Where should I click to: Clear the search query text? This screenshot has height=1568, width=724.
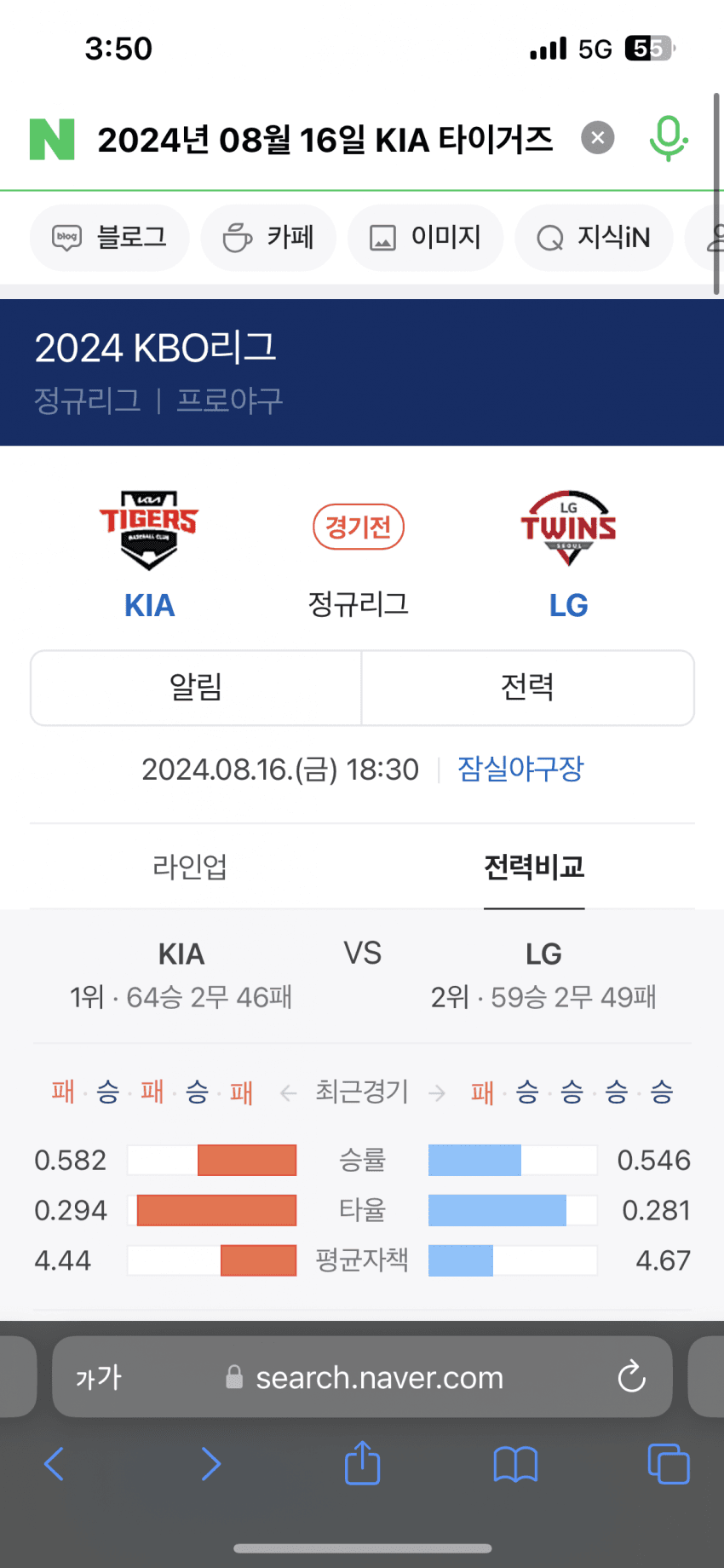(x=597, y=138)
